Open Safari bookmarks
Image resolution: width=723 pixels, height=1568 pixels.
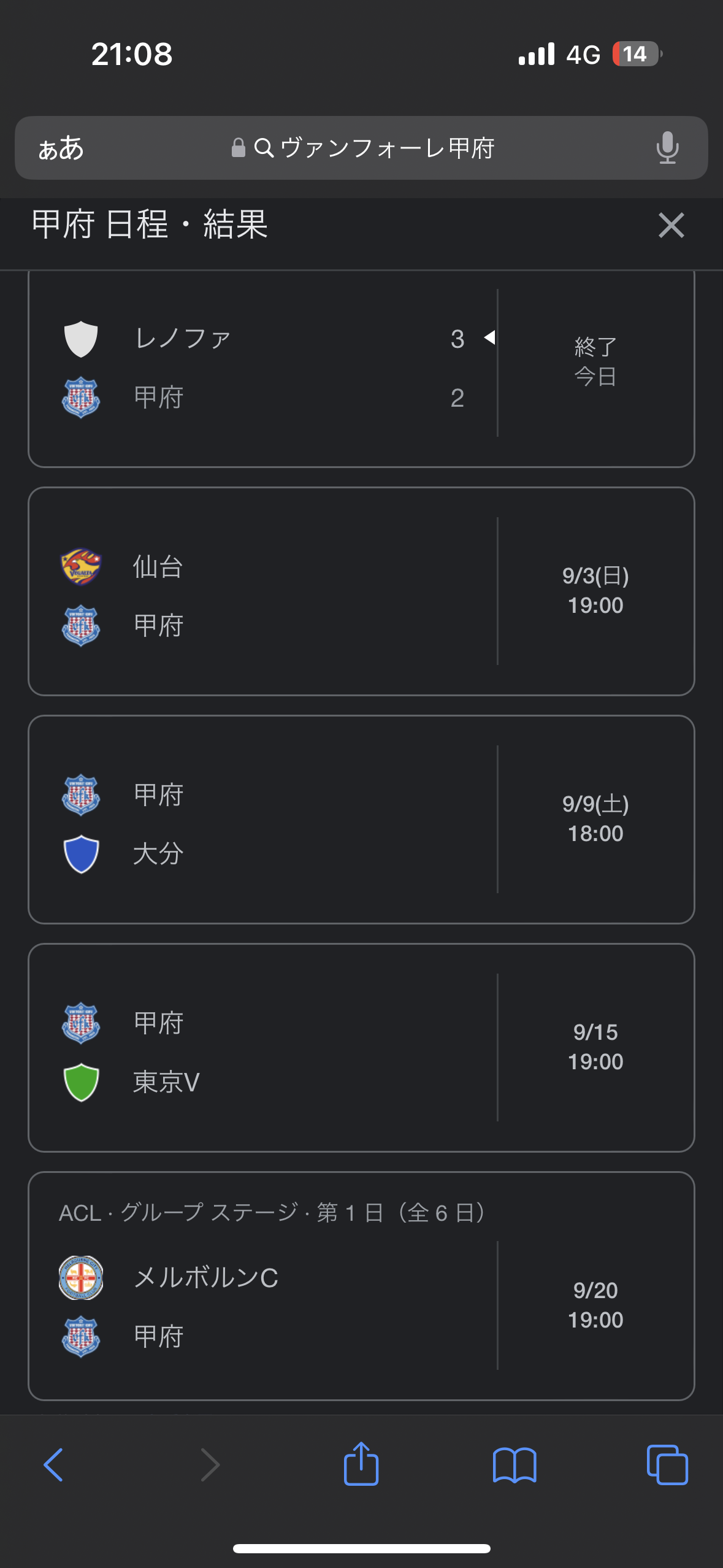click(x=515, y=1465)
